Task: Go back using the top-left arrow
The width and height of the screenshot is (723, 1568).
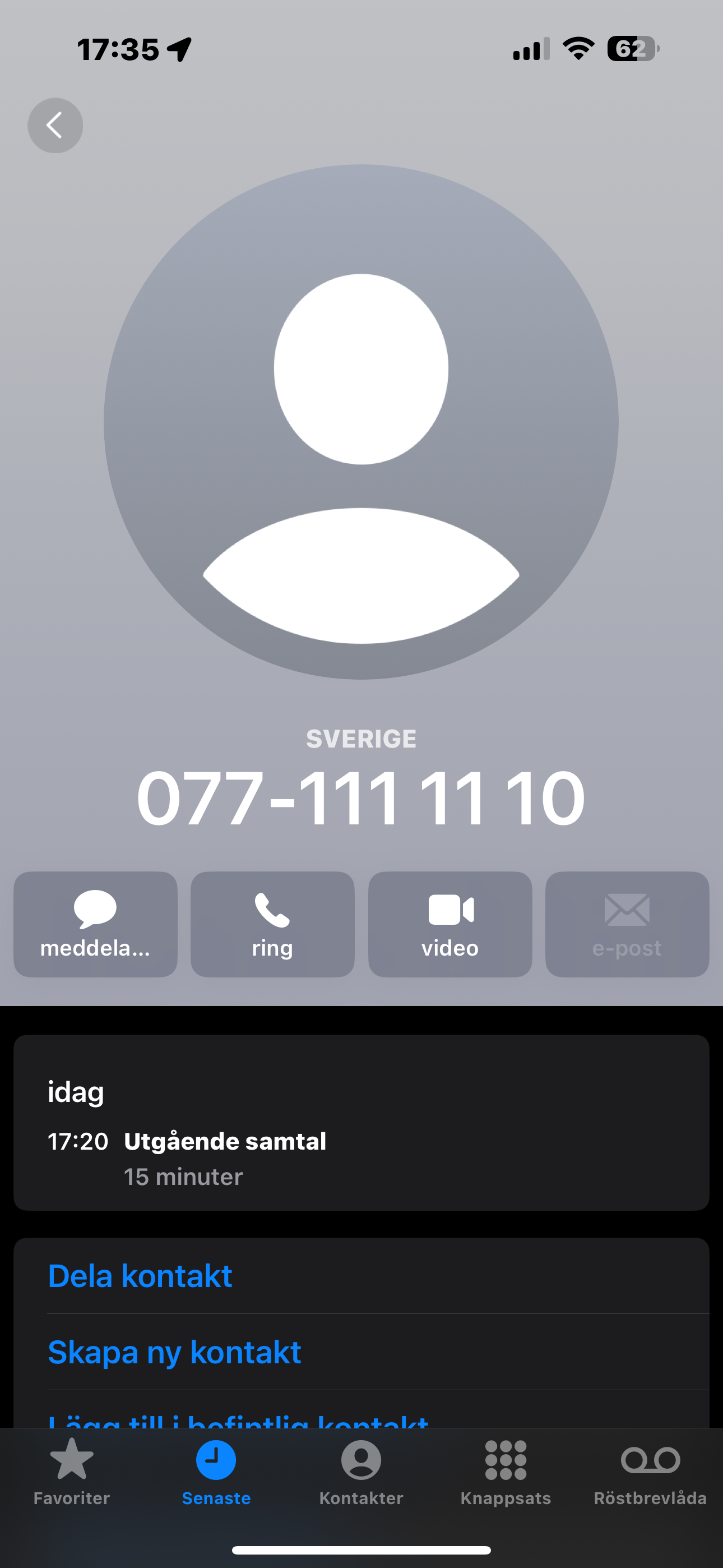Action: (x=55, y=126)
